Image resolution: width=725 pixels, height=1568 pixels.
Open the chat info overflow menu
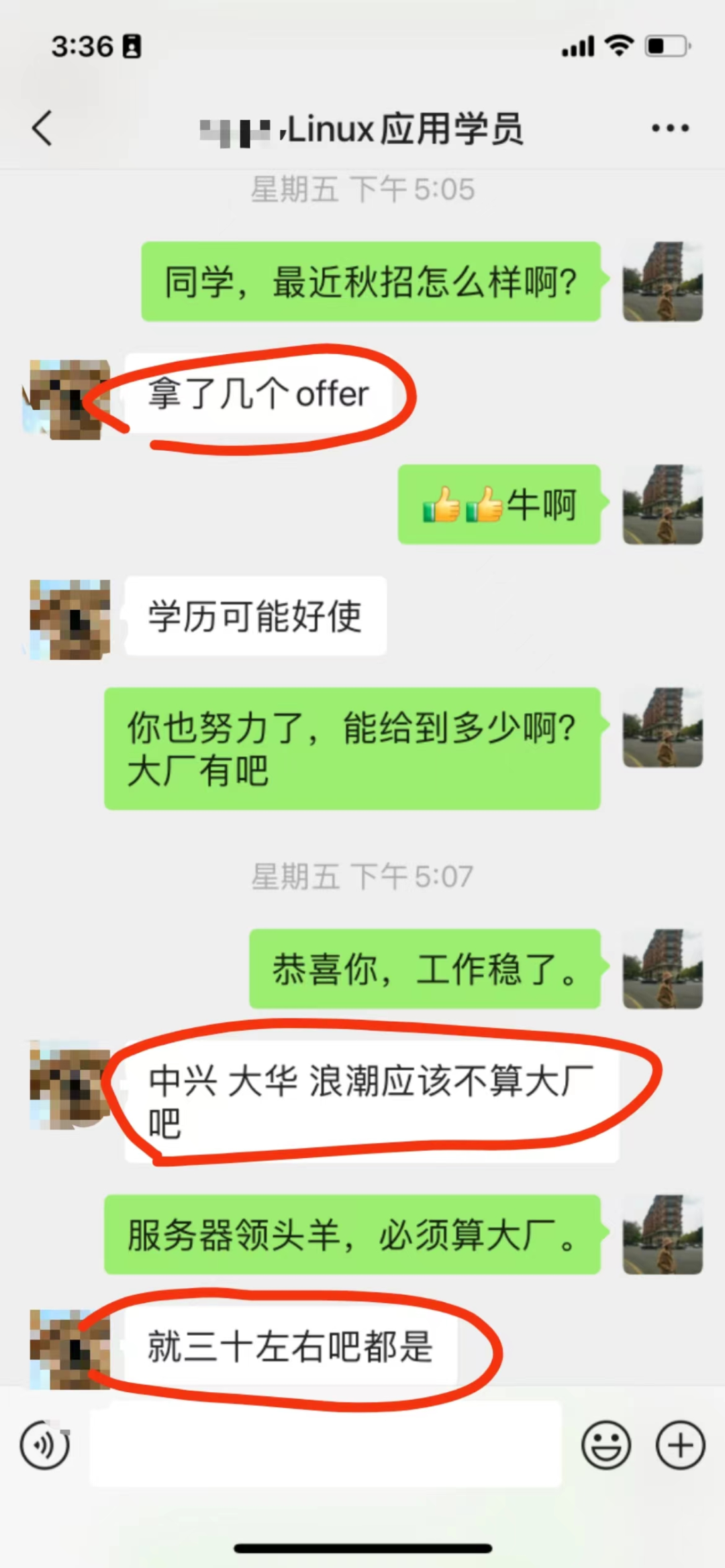[x=670, y=128]
